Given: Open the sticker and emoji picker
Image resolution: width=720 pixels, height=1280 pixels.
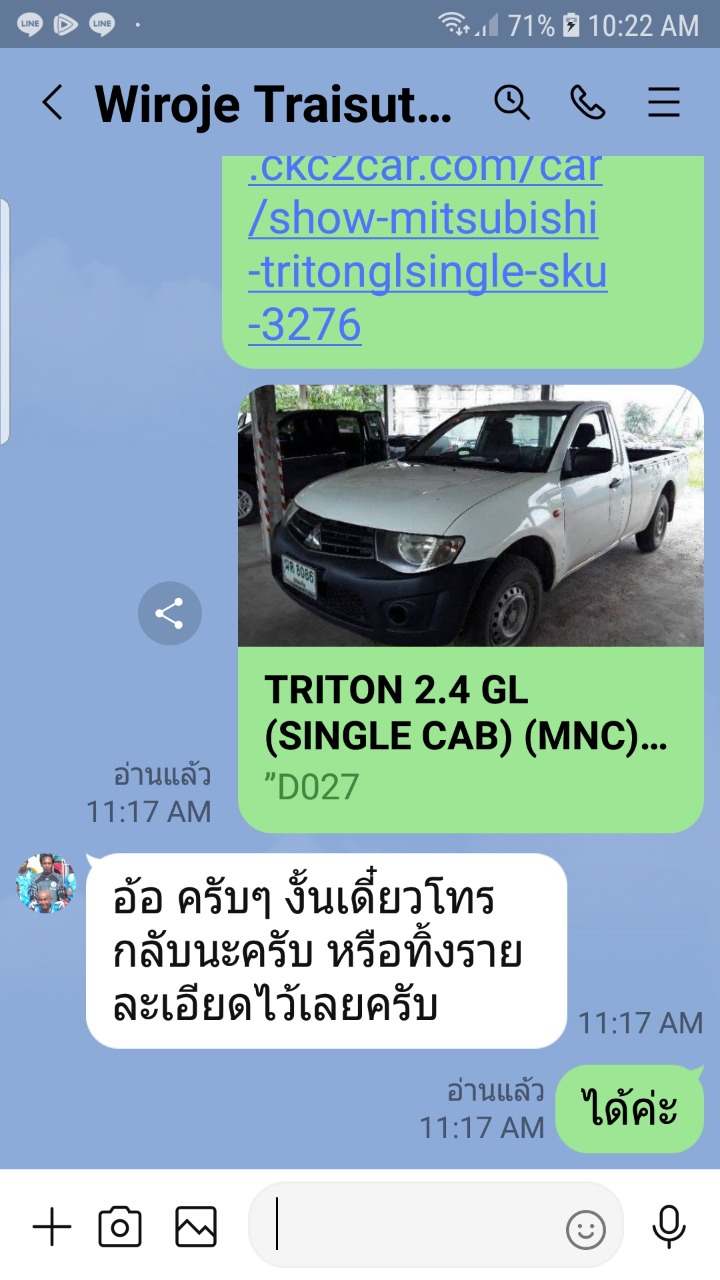Looking at the screenshot, I should 586,1229.
